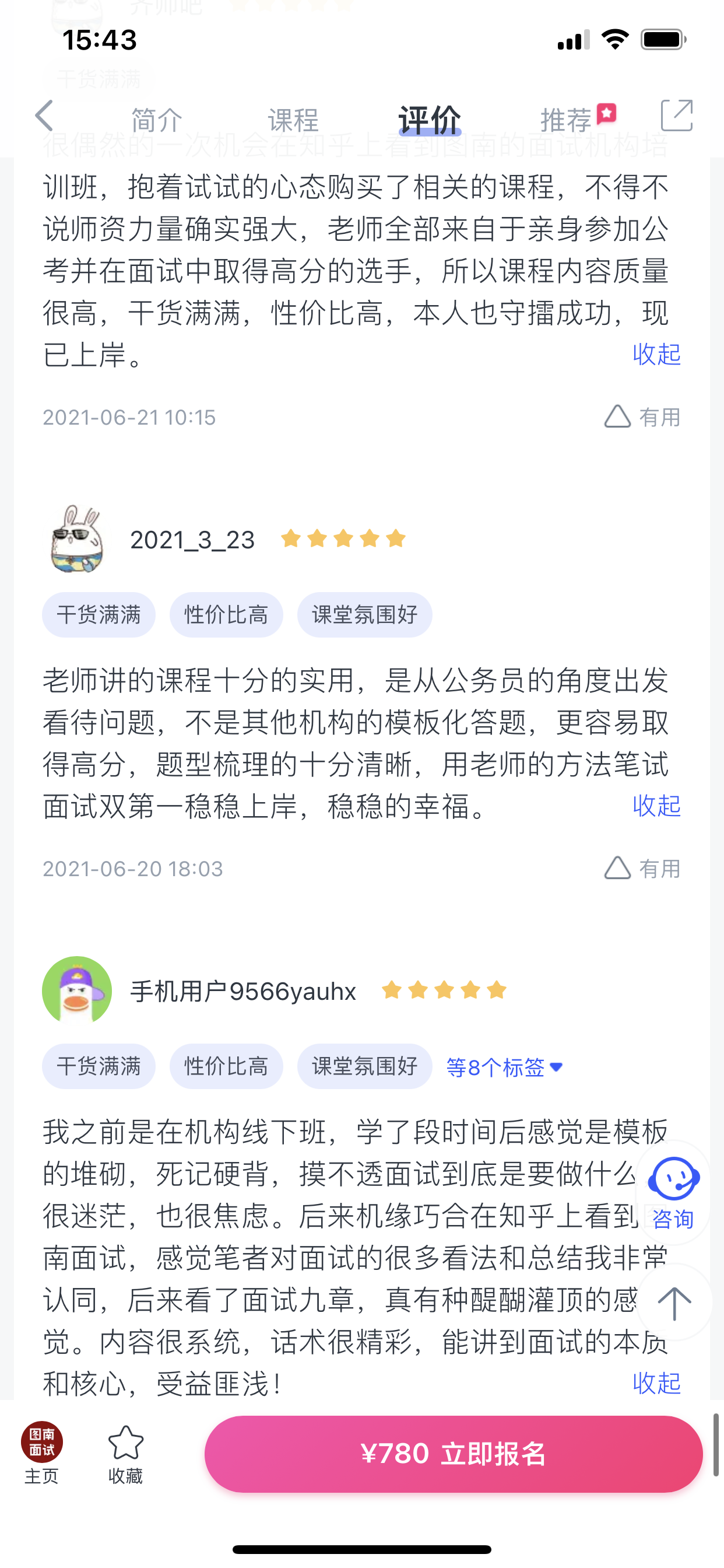Go back using the top-left arrow
Viewport: 724px width, 1568px height.
44,116
